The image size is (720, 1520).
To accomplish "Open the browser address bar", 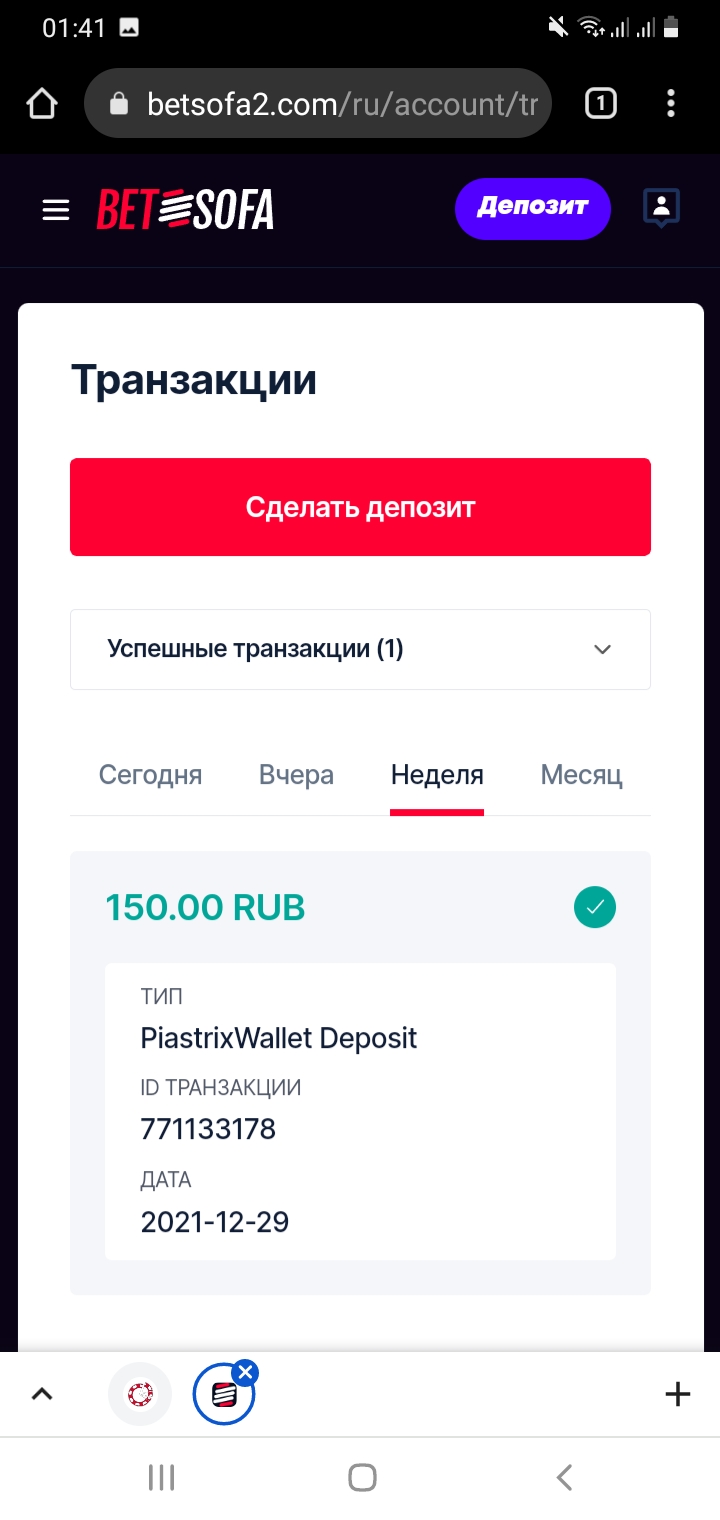I will click(x=320, y=104).
